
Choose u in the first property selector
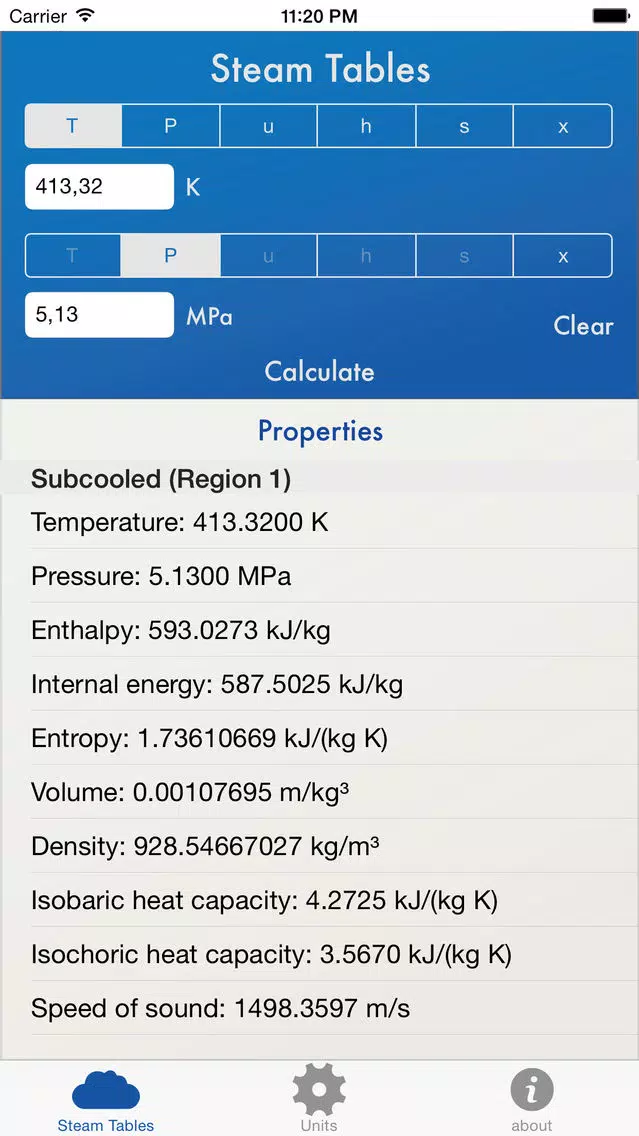tap(269, 126)
